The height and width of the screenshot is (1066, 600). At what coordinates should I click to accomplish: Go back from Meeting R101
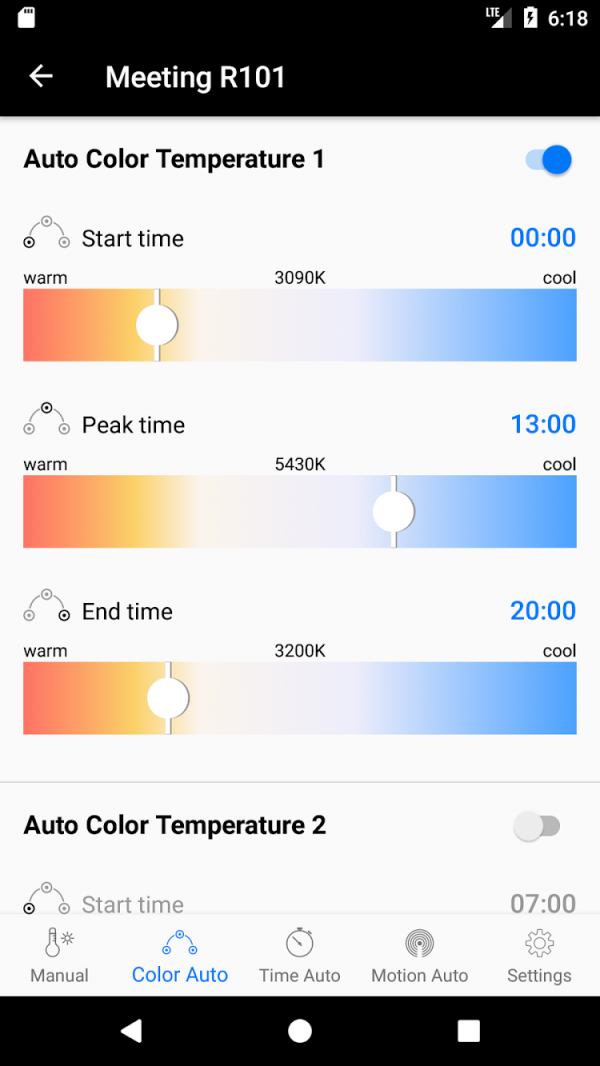[x=41, y=77]
